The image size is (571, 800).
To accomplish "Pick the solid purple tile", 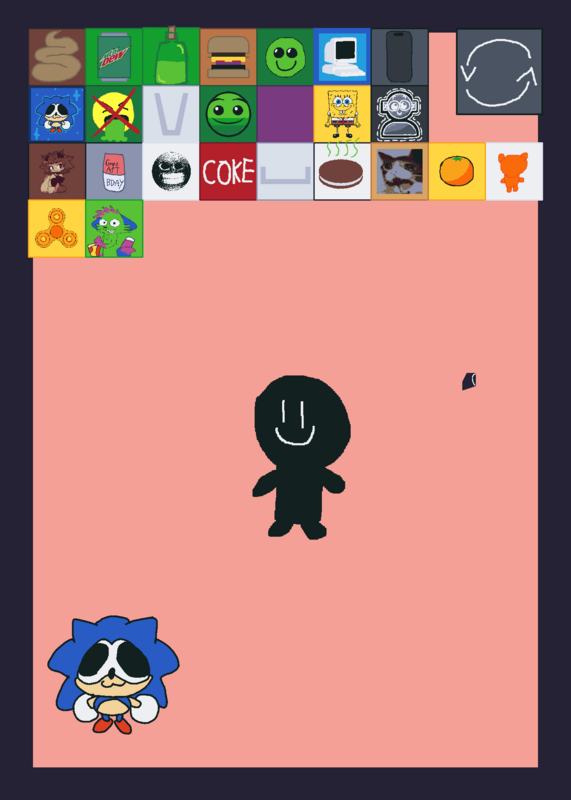I will coord(285,114).
